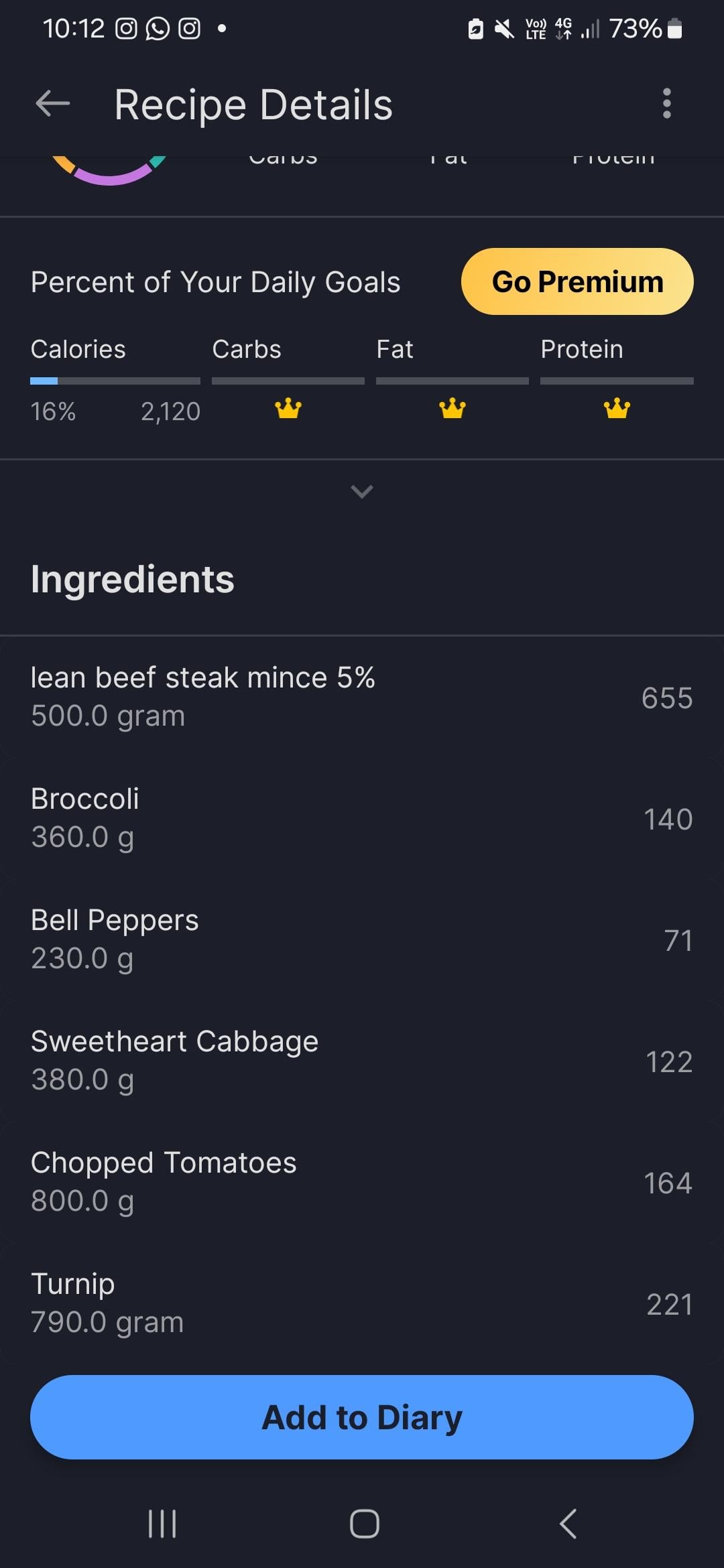The width and height of the screenshot is (724, 1568).
Task: Select the Bell Peppers ingredient
Action: (362, 939)
